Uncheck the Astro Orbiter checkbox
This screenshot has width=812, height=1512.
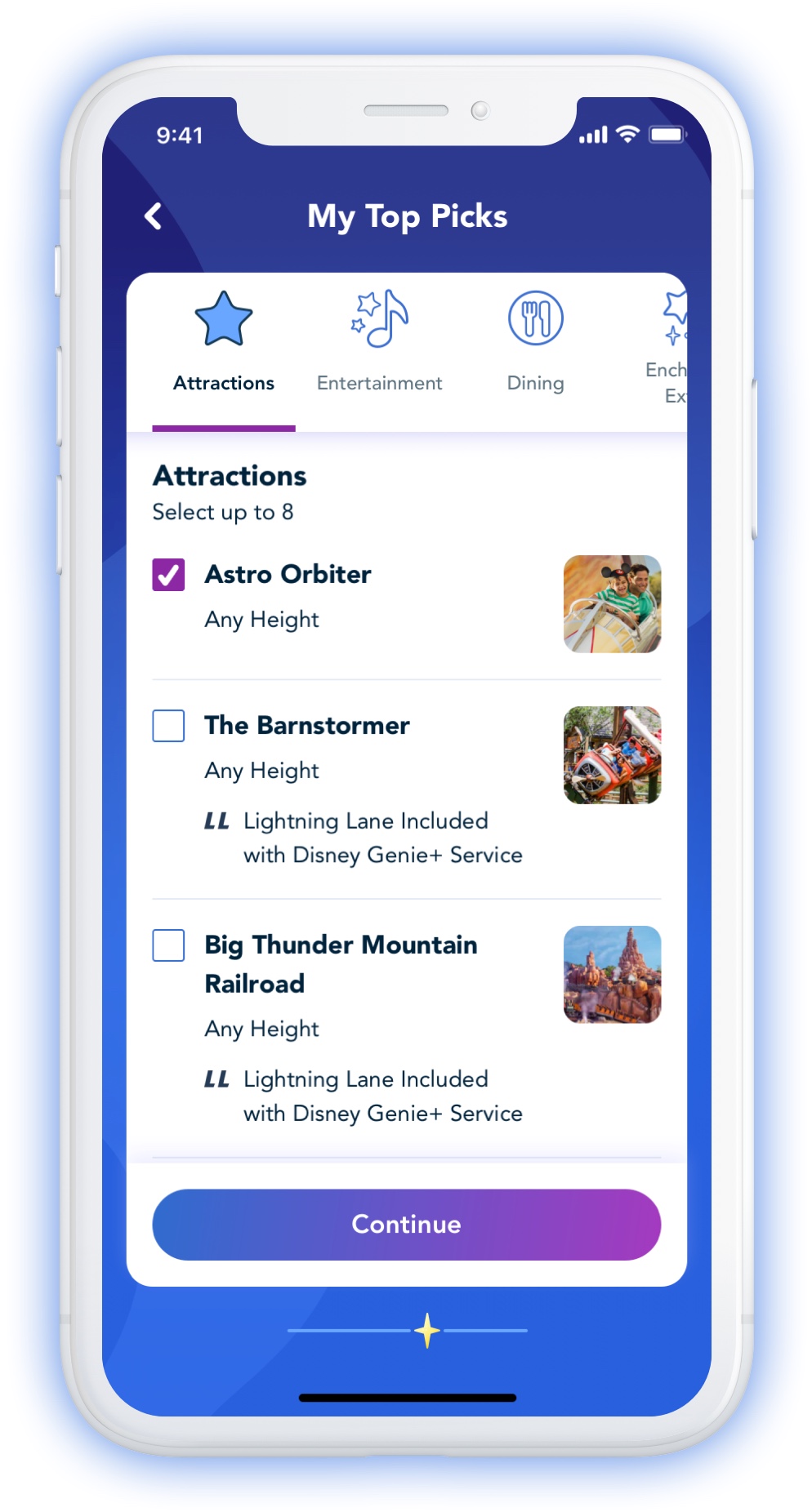click(168, 575)
